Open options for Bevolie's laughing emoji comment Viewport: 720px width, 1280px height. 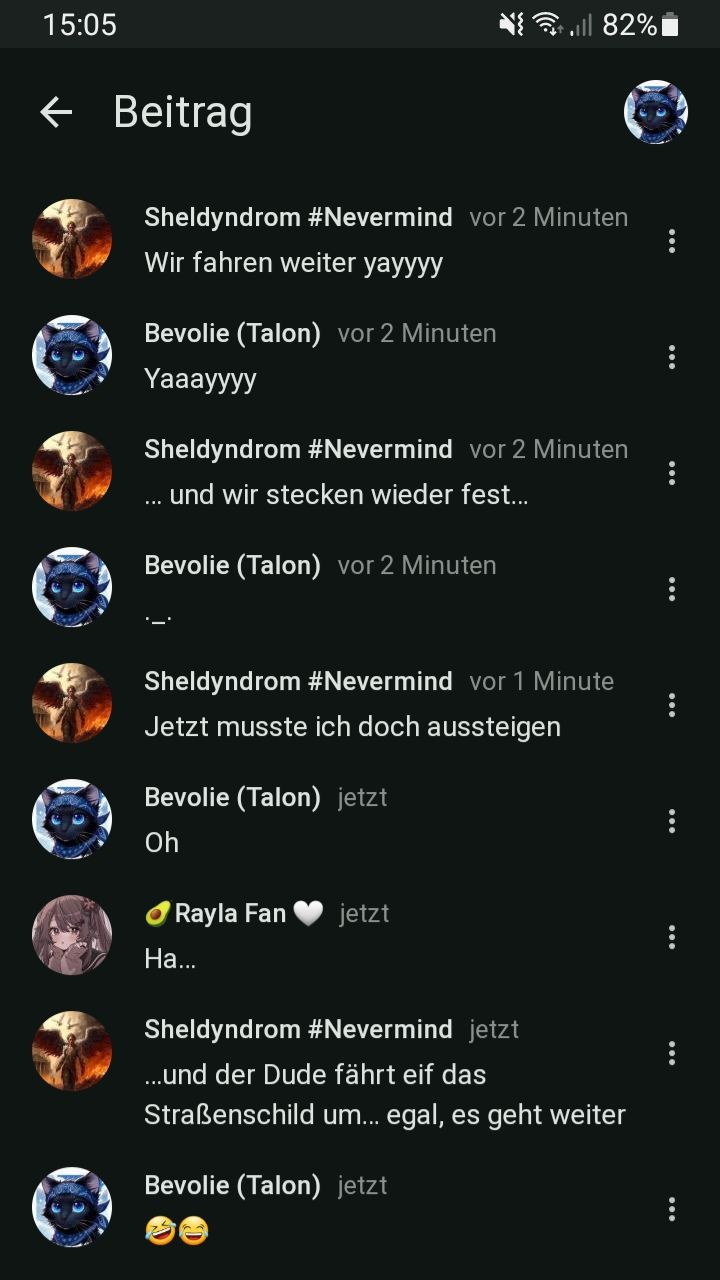pos(672,1208)
